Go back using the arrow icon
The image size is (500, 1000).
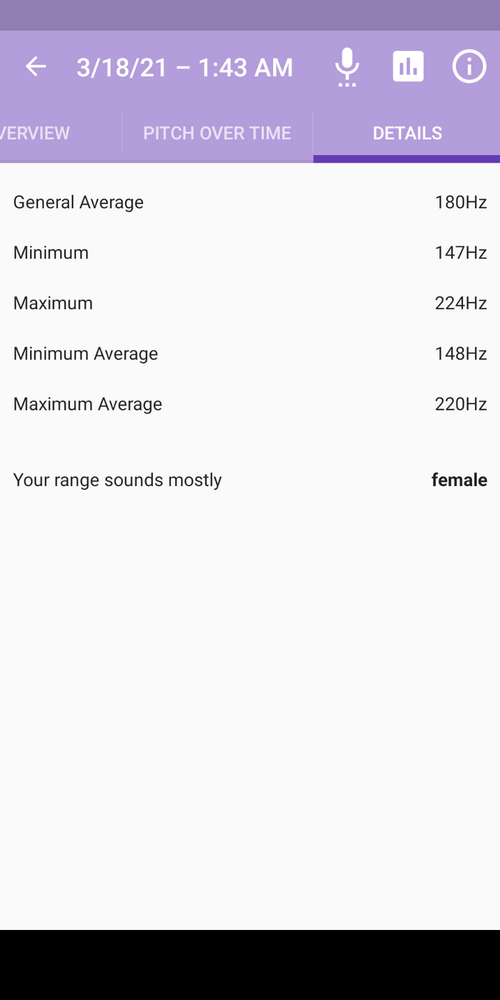pos(36,66)
